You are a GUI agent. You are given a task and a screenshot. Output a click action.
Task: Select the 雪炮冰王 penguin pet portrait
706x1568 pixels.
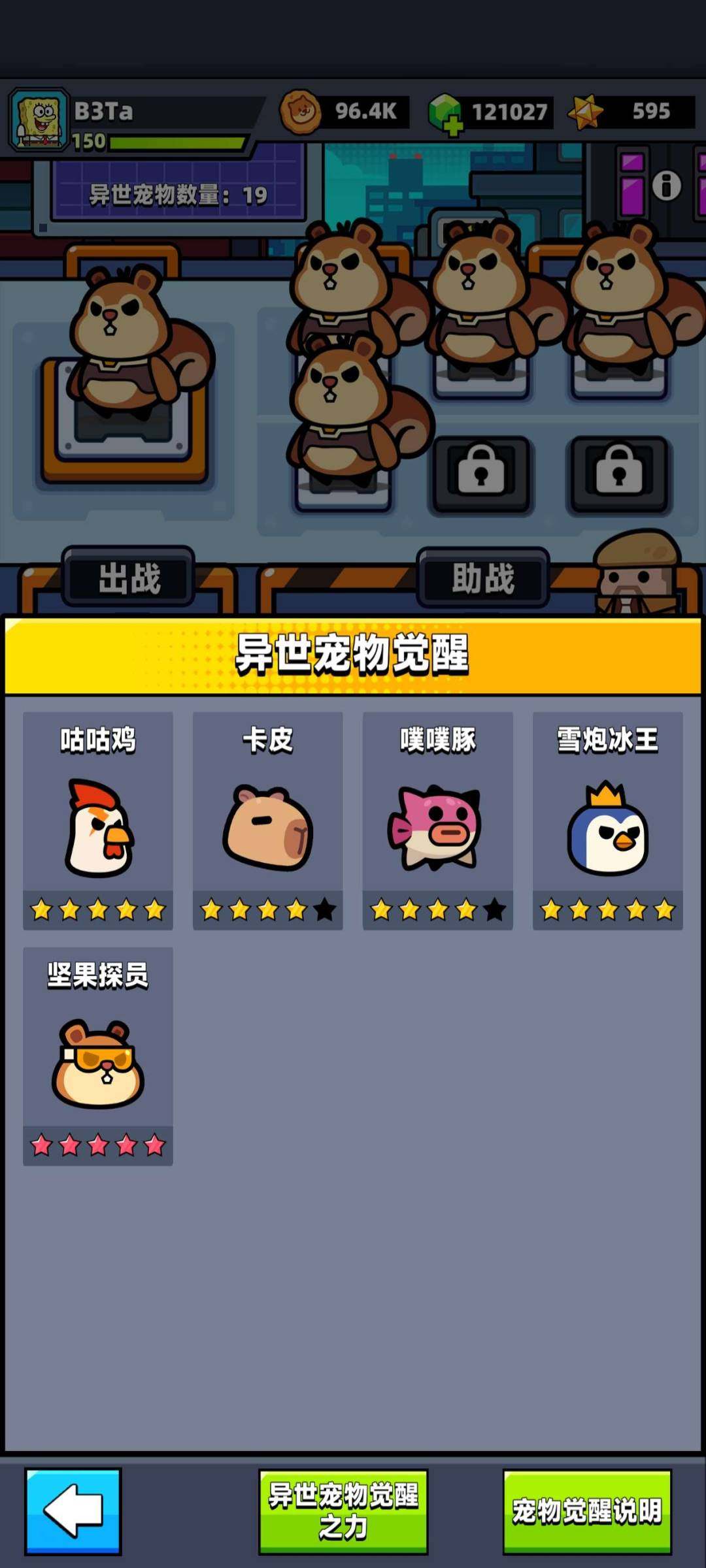[606, 826]
